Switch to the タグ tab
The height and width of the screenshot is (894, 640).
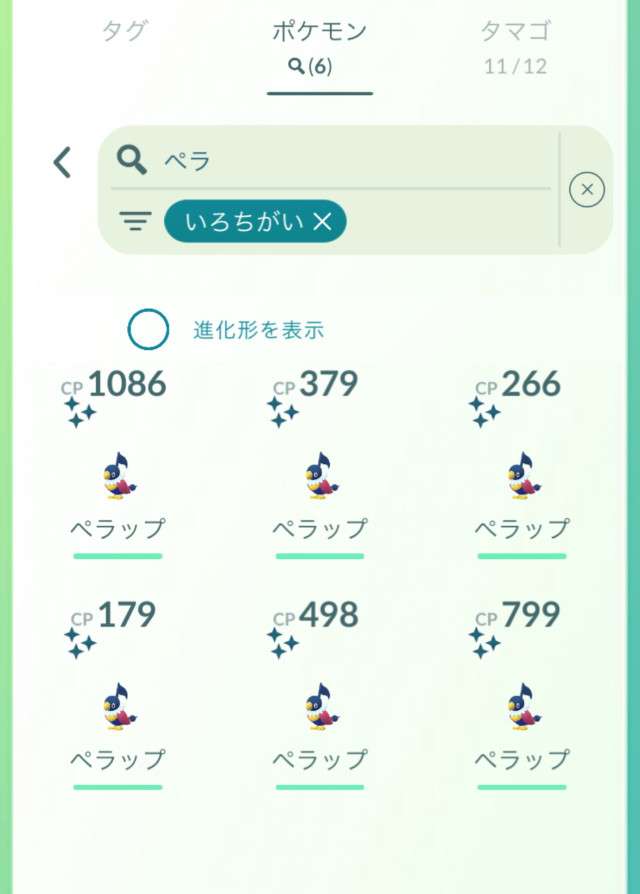(124, 32)
